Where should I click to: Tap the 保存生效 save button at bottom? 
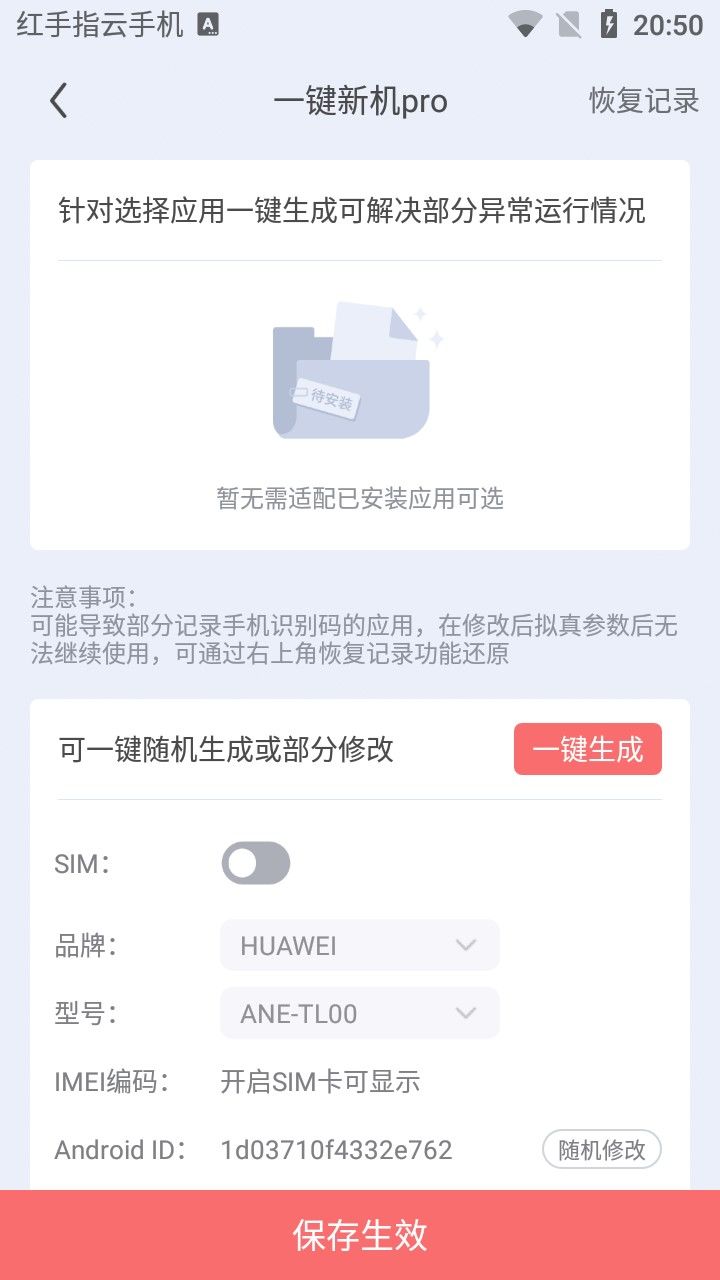coord(360,1236)
